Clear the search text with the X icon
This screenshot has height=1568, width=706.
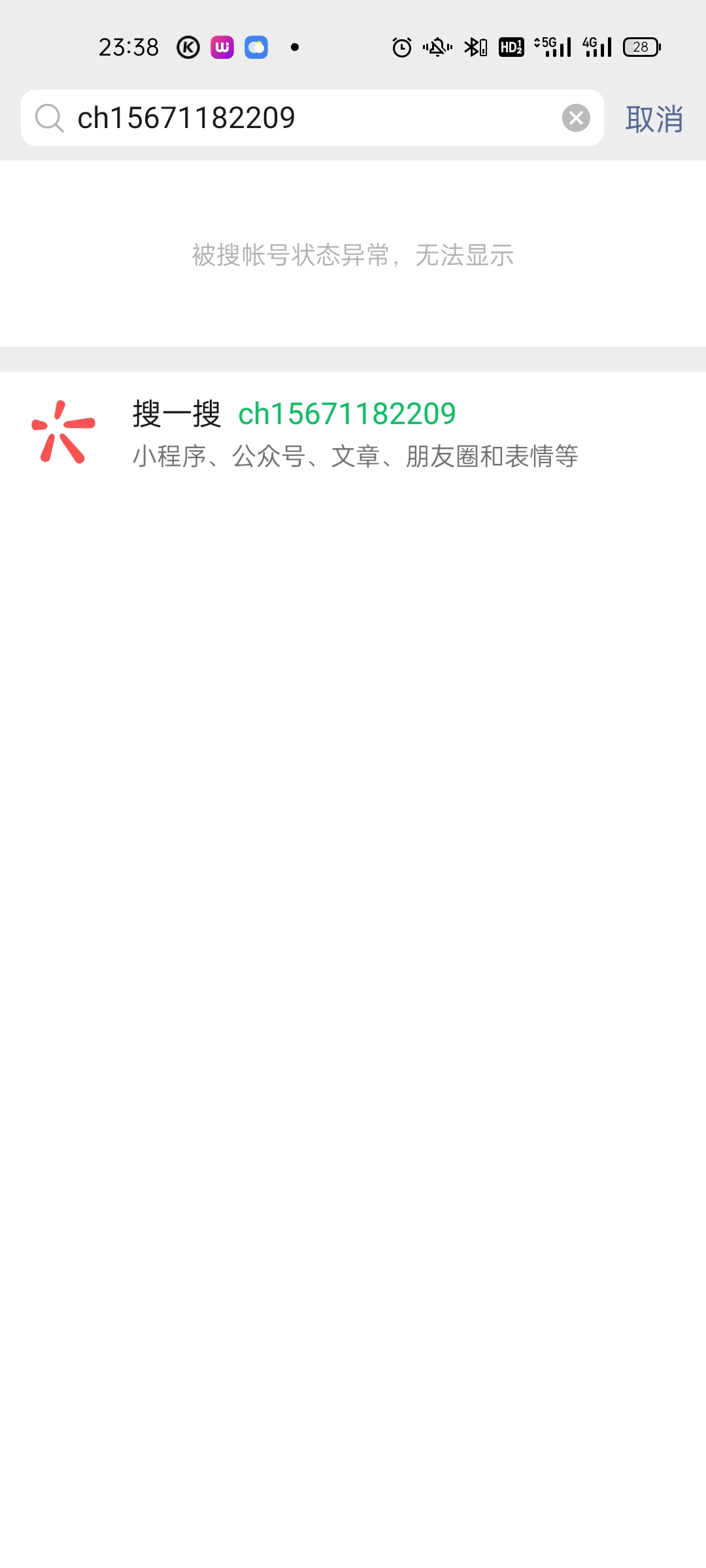(x=576, y=118)
